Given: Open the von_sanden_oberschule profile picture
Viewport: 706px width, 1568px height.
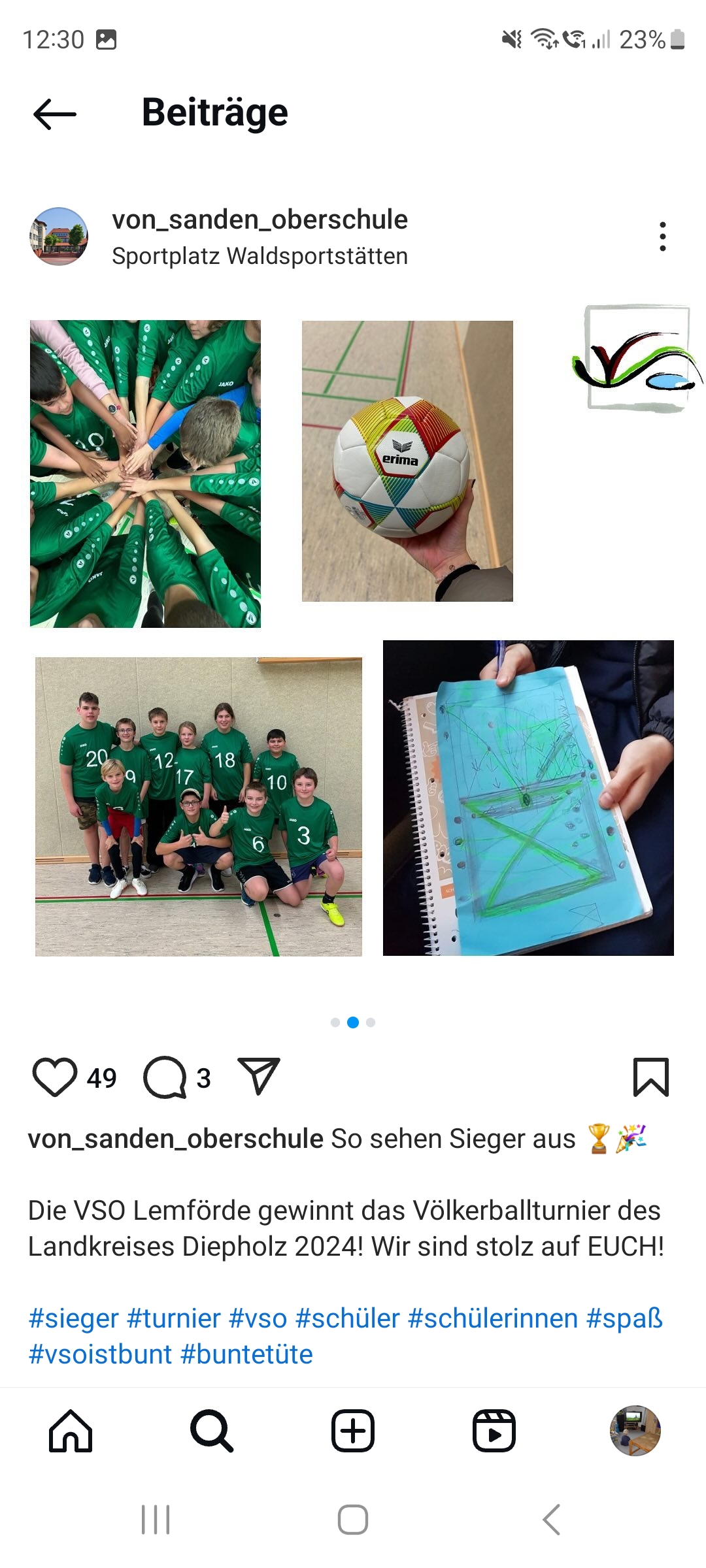Looking at the screenshot, I should [59, 237].
